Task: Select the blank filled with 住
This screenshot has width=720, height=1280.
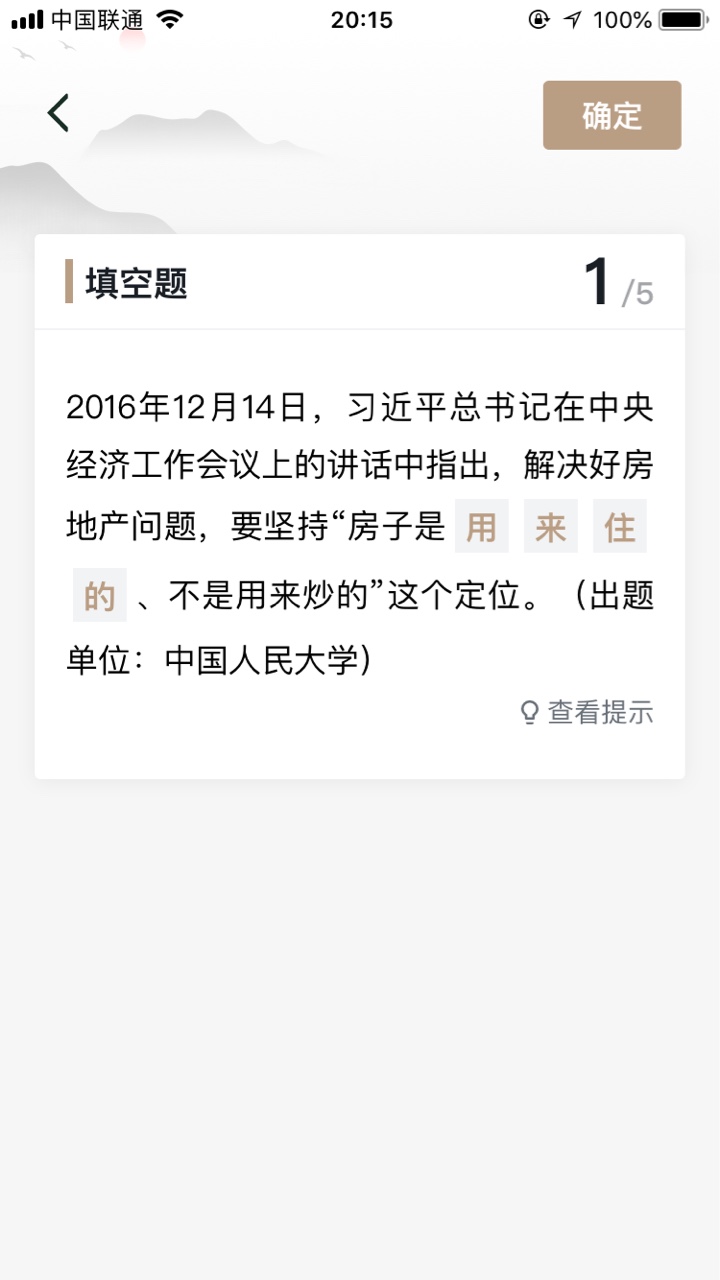Action: (619, 527)
